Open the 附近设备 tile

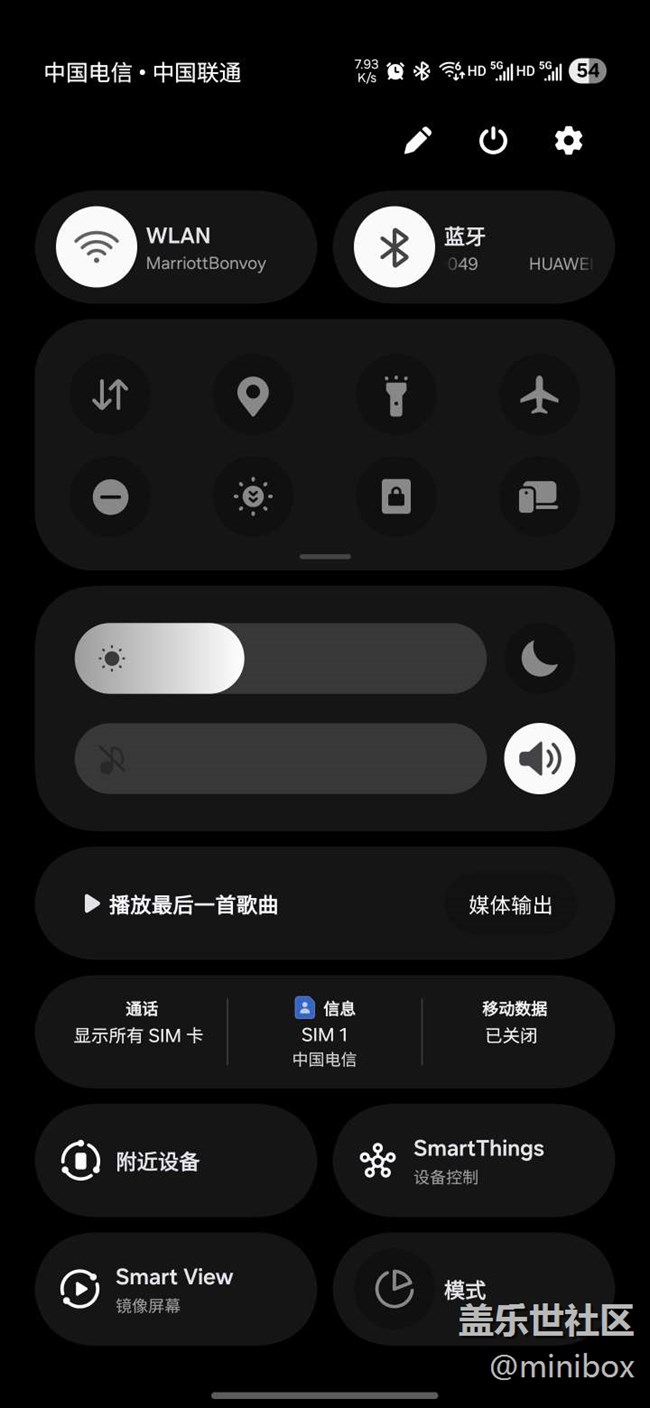coord(176,1161)
